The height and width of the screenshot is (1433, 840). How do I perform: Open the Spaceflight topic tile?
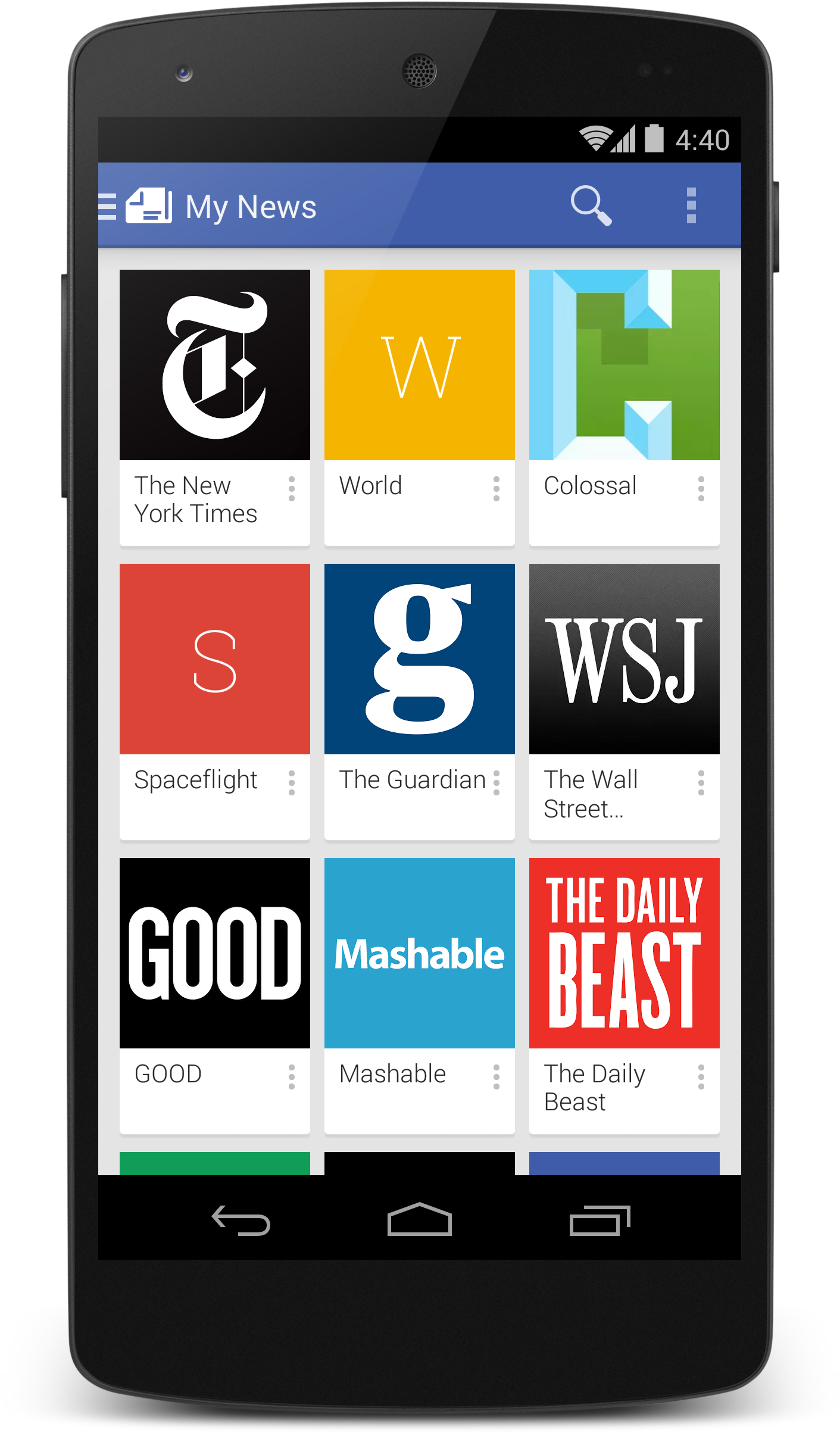click(x=214, y=659)
